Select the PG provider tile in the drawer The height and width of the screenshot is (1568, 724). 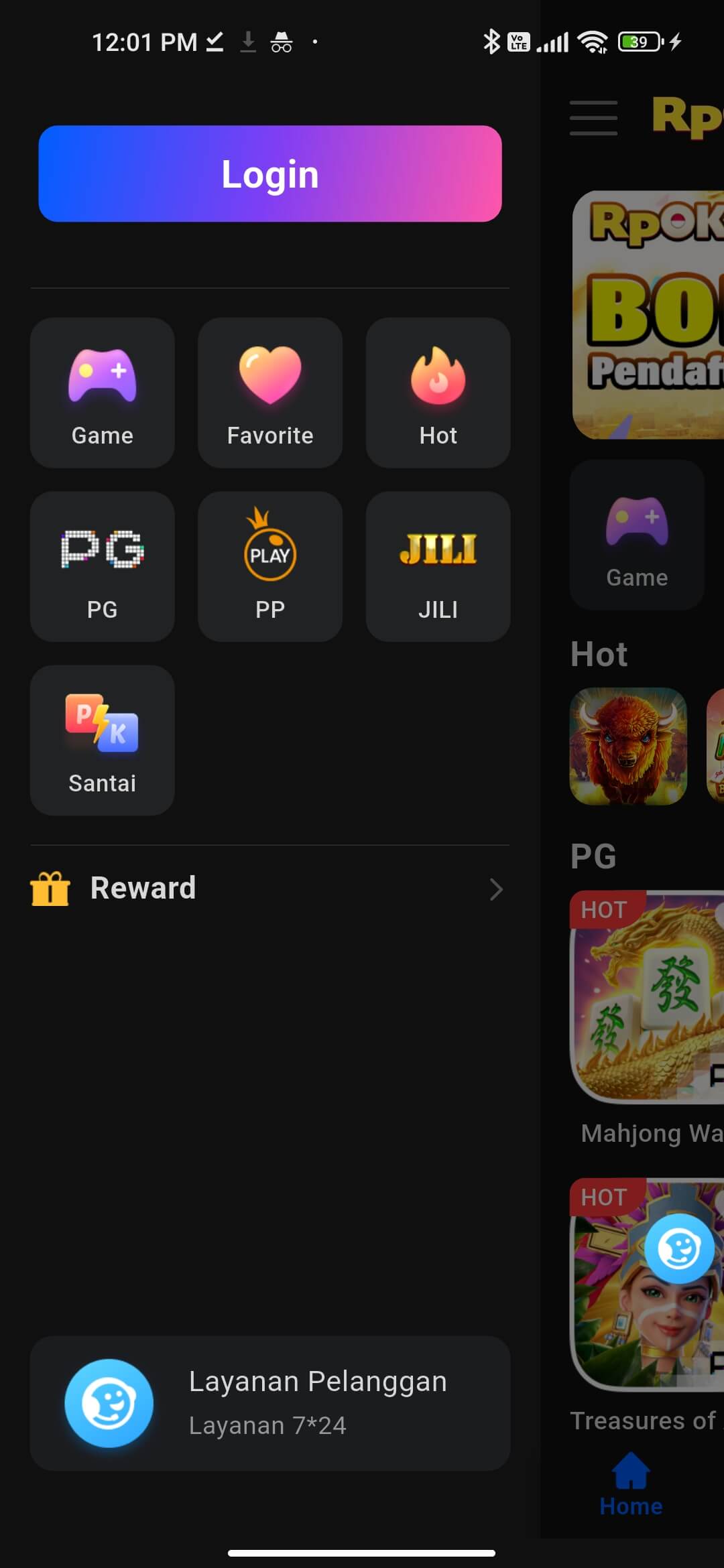(103, 566)
